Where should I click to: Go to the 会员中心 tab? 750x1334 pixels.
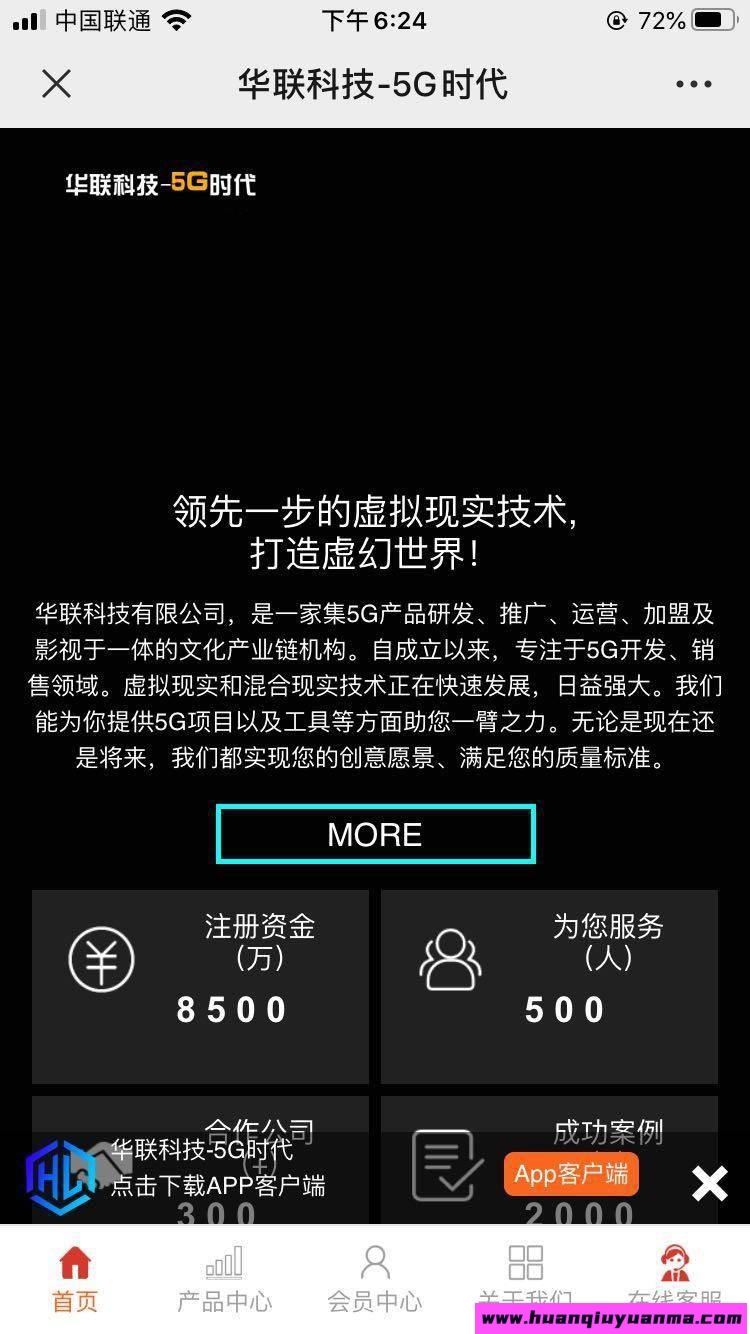(375, 1278)
